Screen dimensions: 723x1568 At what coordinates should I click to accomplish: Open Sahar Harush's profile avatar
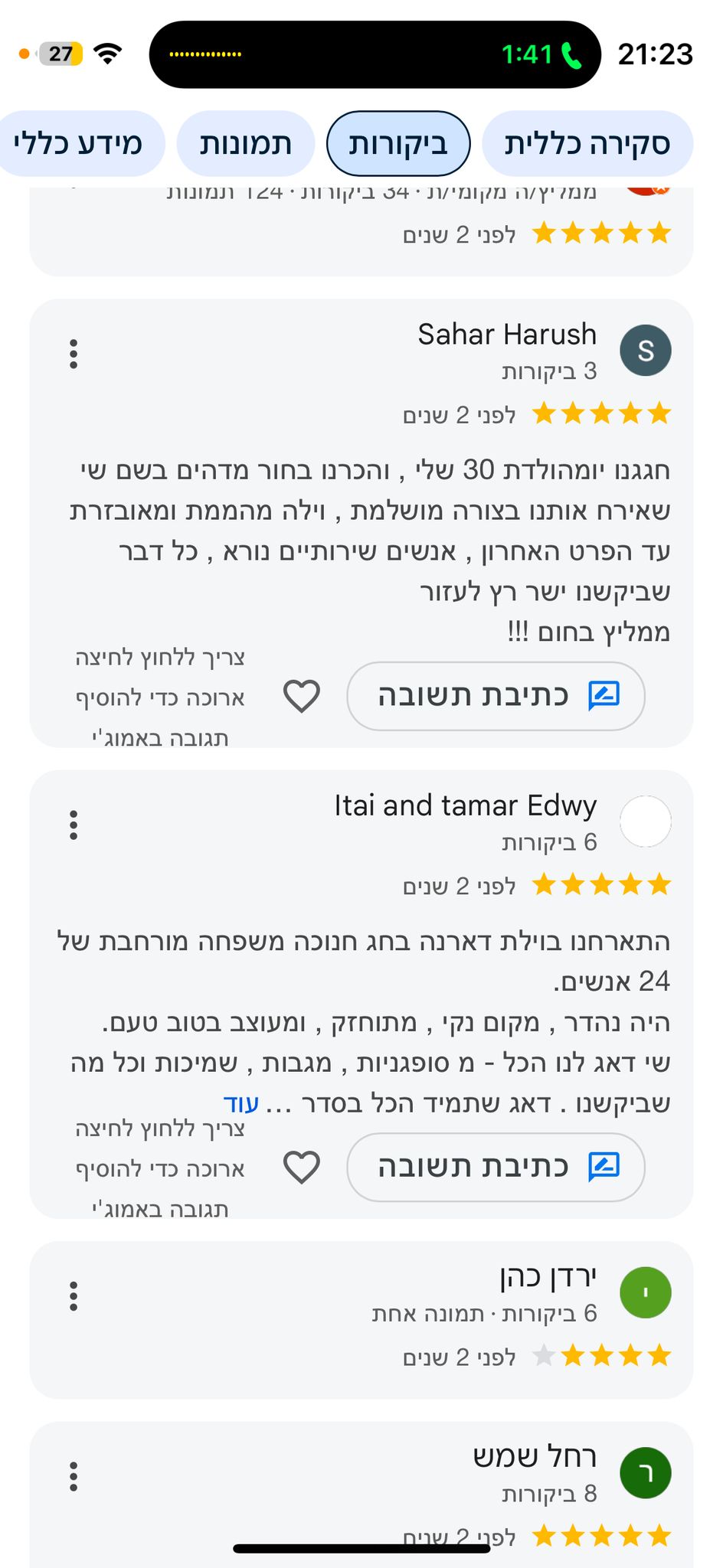646,351
